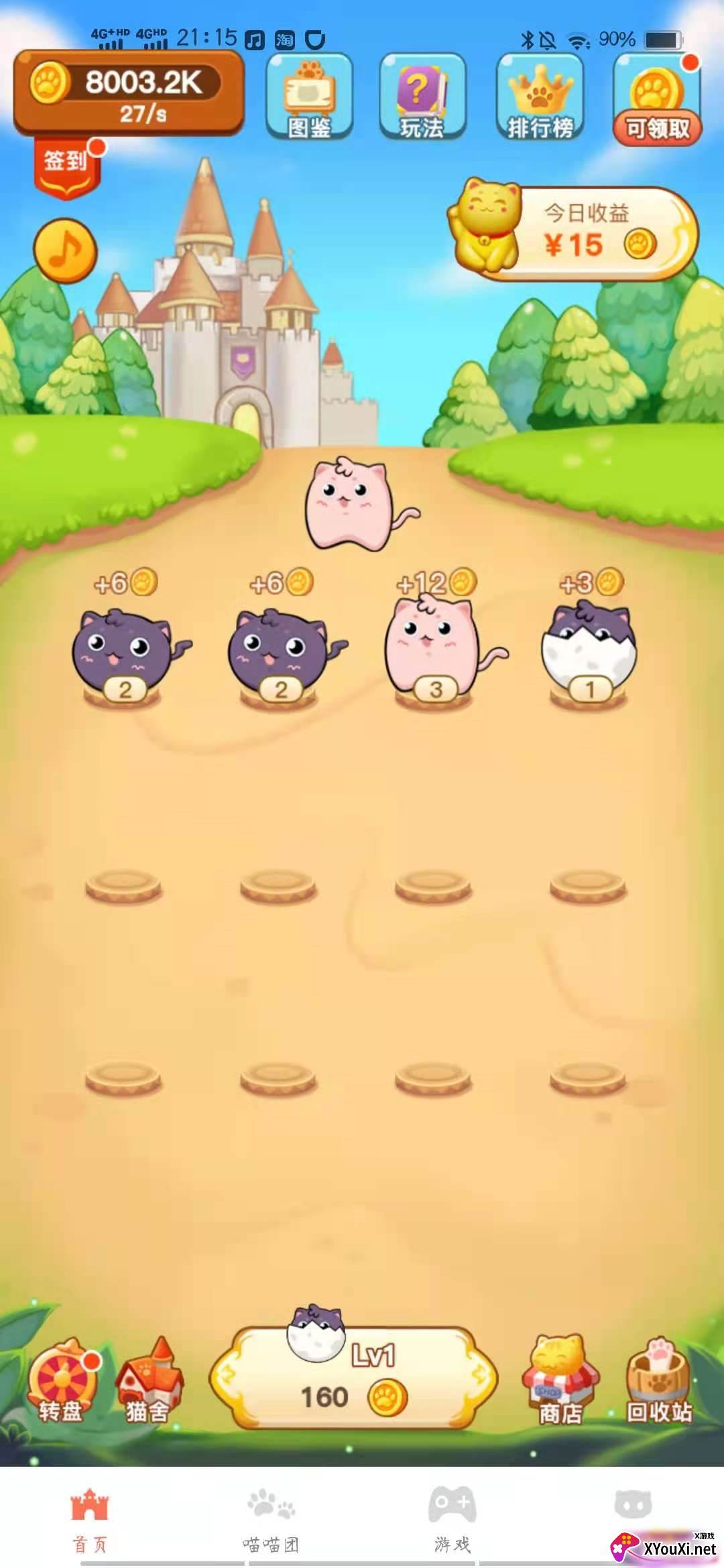Viewport: 724px width, 1568px height.
Task: Open the 签到 daily check-in
Action: tap(67, 169)
